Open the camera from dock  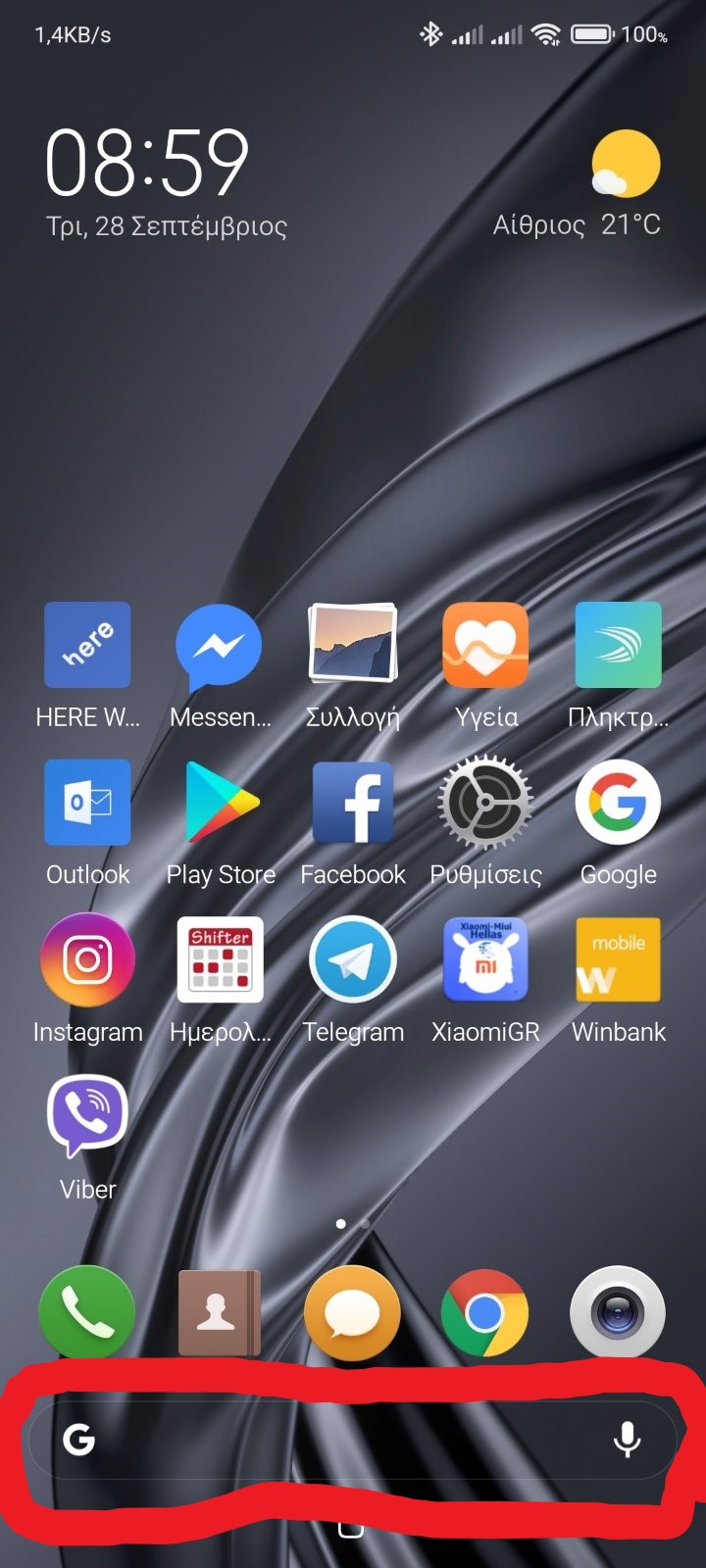point(618,1313)
